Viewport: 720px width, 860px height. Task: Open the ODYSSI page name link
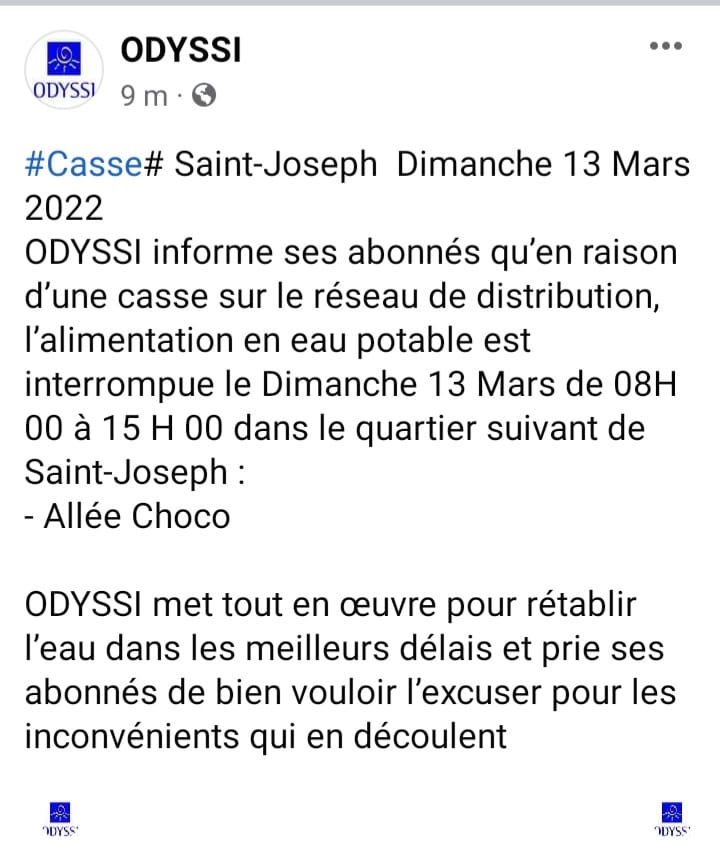(x=180, y=49)
